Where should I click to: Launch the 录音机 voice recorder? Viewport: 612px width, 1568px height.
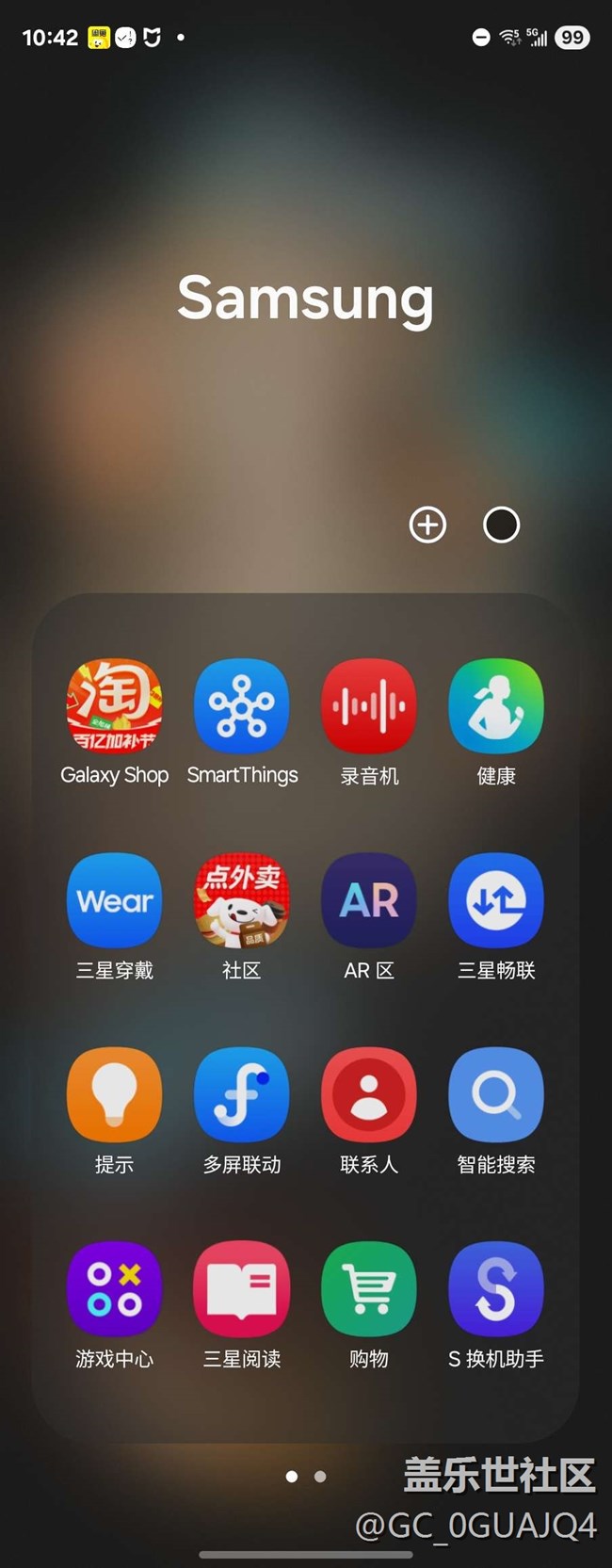369,706
